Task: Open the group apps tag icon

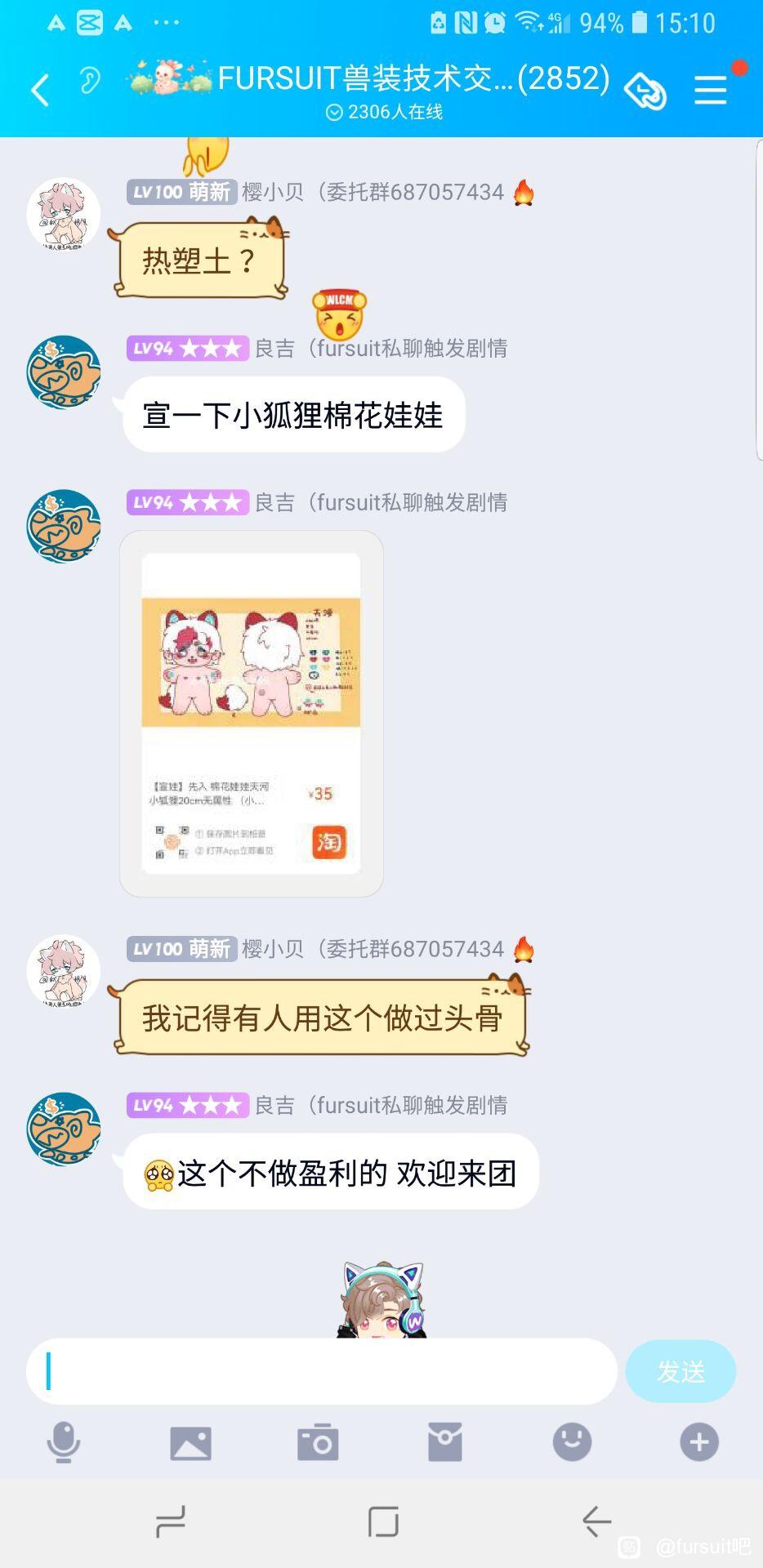Action: (x=645, y=90)
